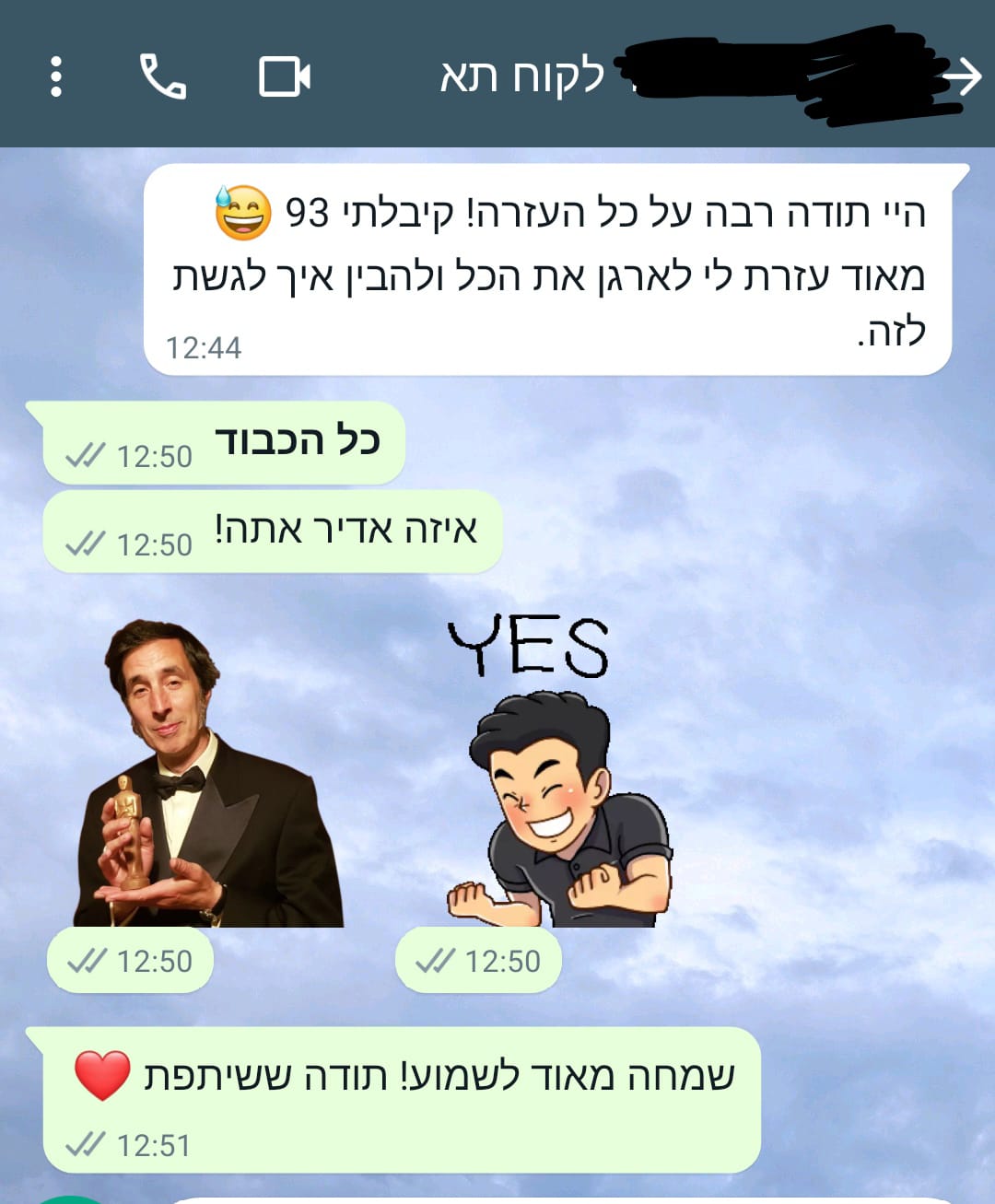Image resolution: width=995 pixels, height=1204 pixels.
Task: Start a voice call
Action: [162, 76]
